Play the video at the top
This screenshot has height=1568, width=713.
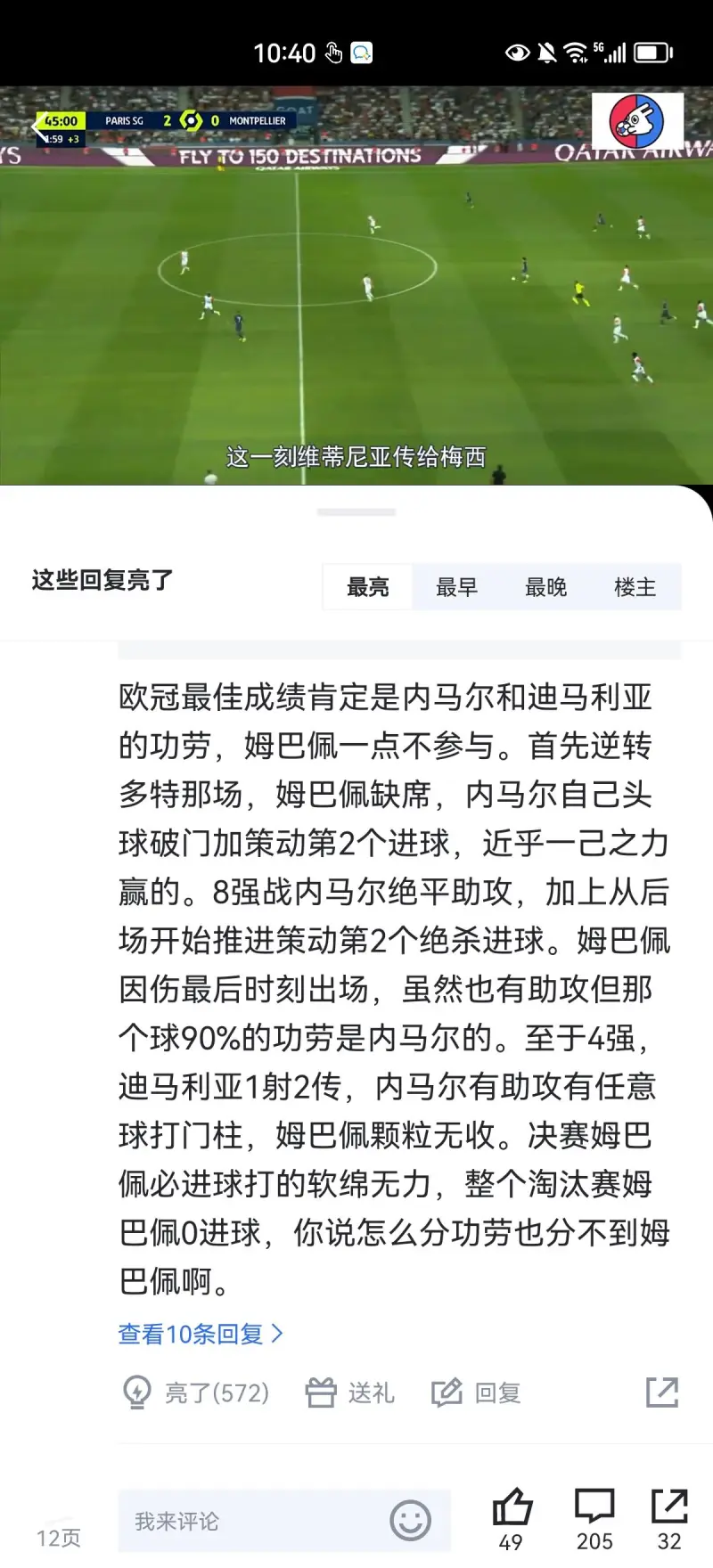pos(356,285)
